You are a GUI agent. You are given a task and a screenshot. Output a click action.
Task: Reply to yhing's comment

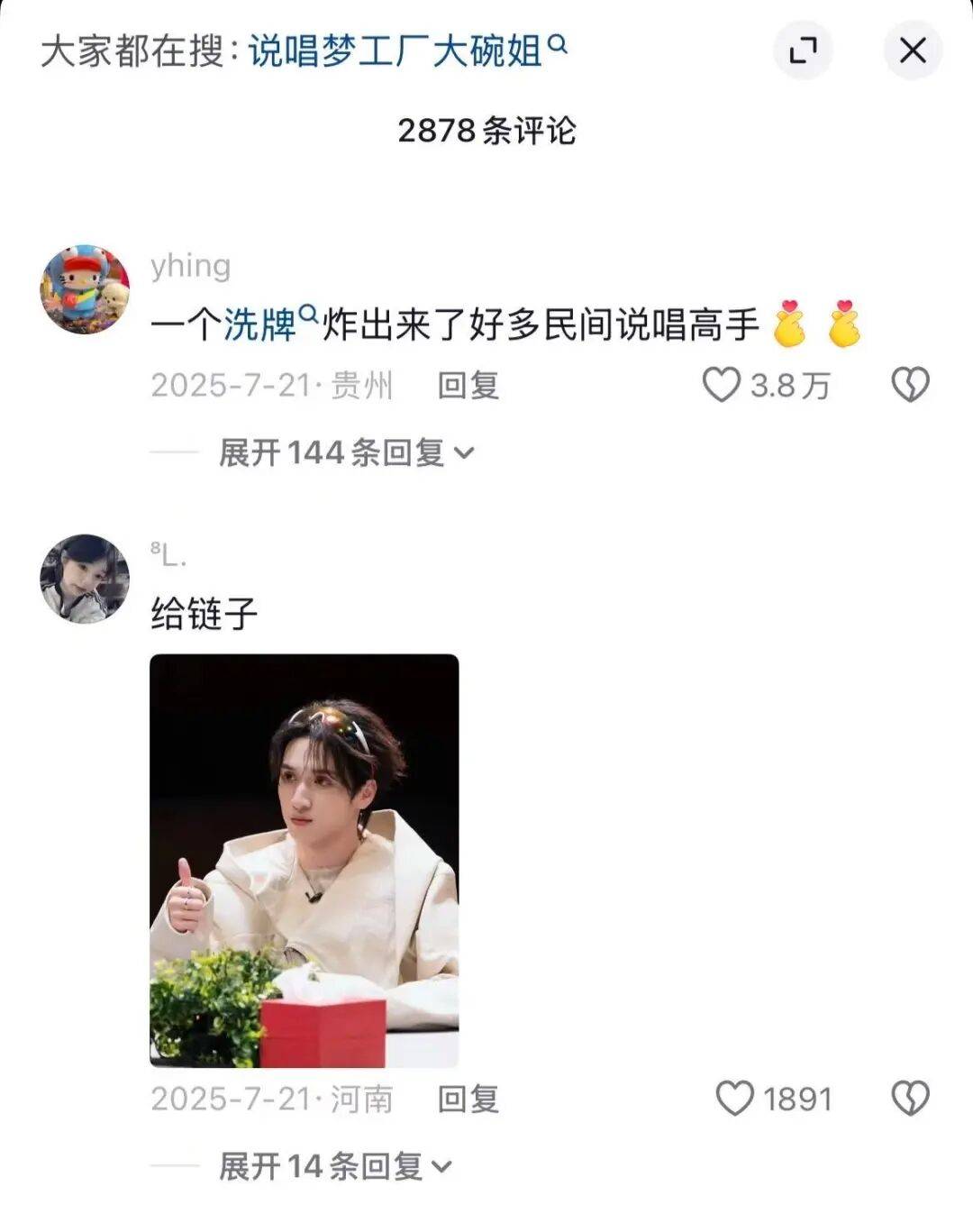coord(468,386)
